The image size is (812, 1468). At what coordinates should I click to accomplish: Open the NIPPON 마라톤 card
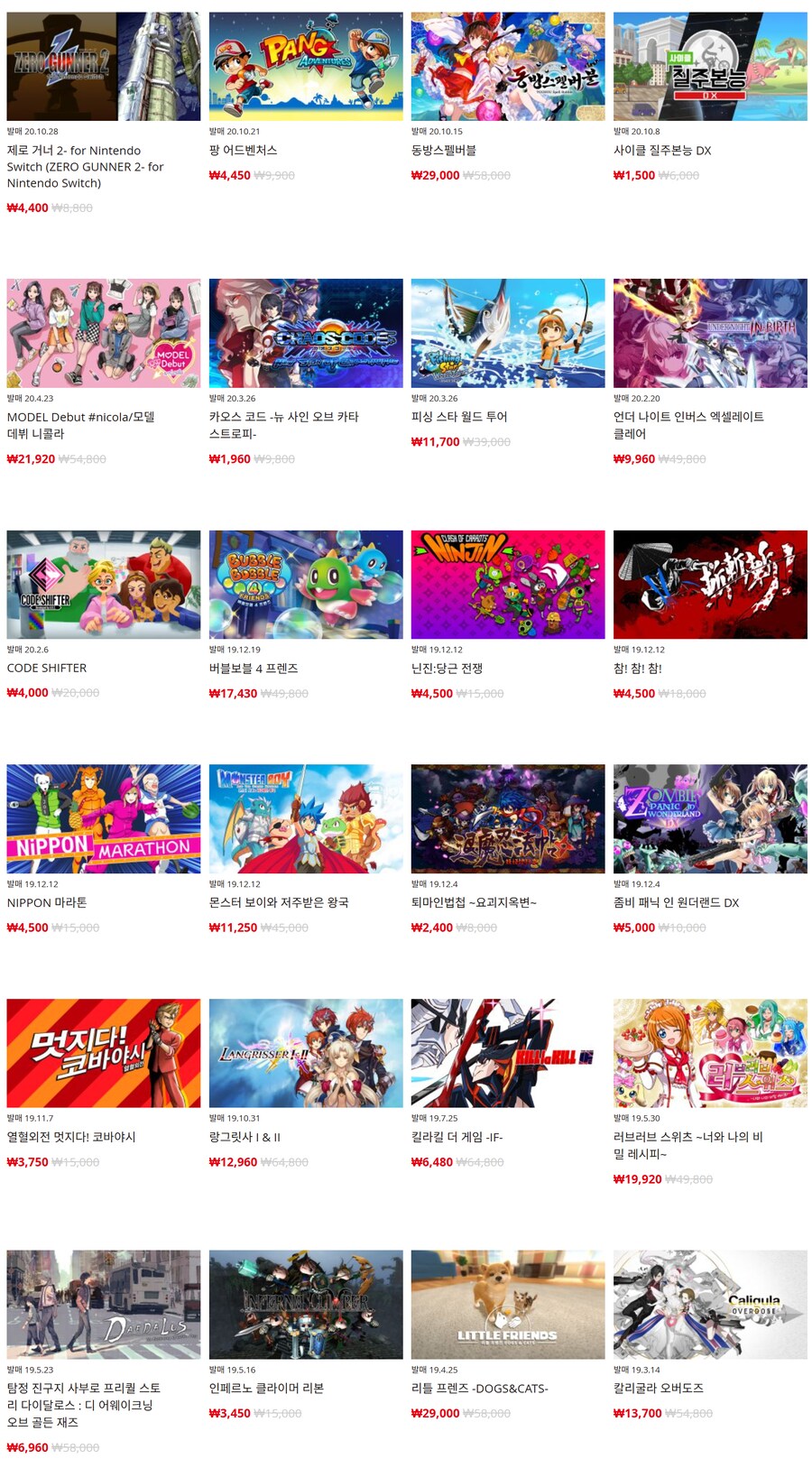[x=103, y=819]
